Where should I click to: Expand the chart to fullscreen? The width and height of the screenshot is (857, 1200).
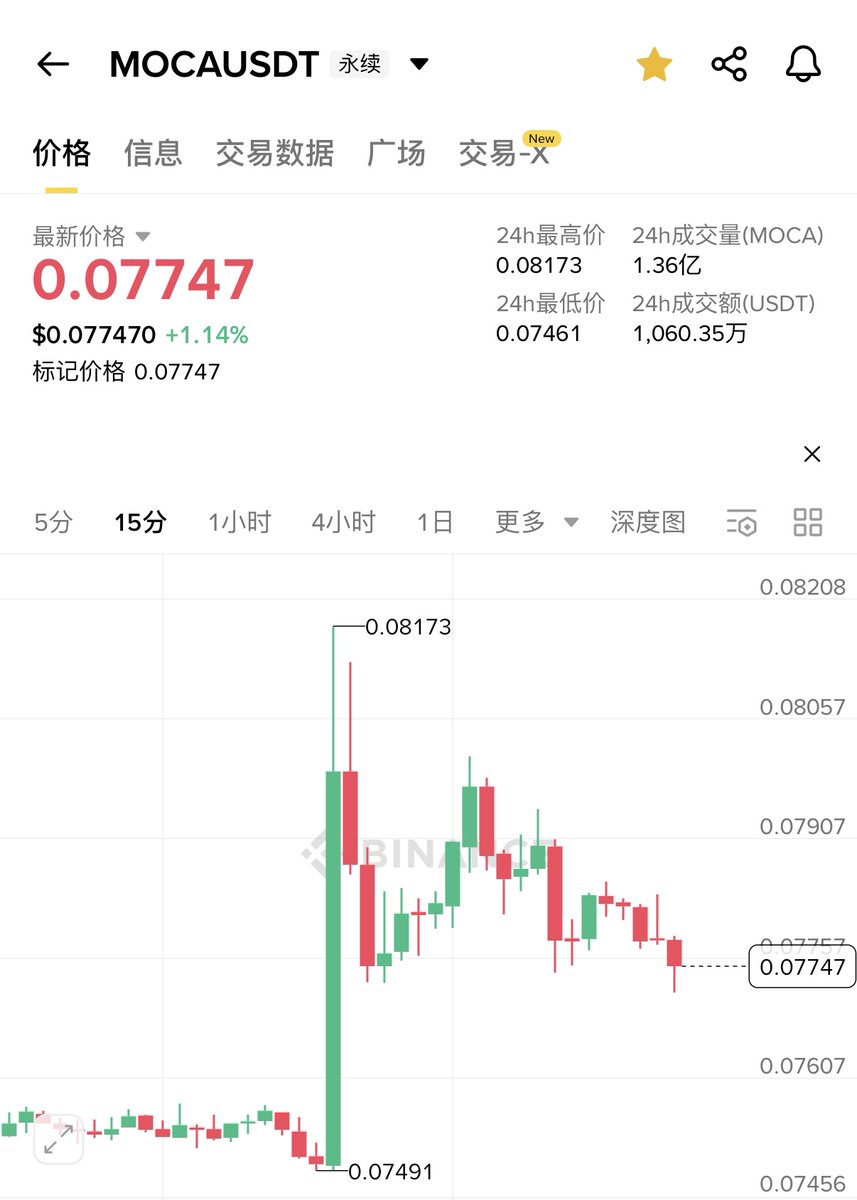(58, 1140)
